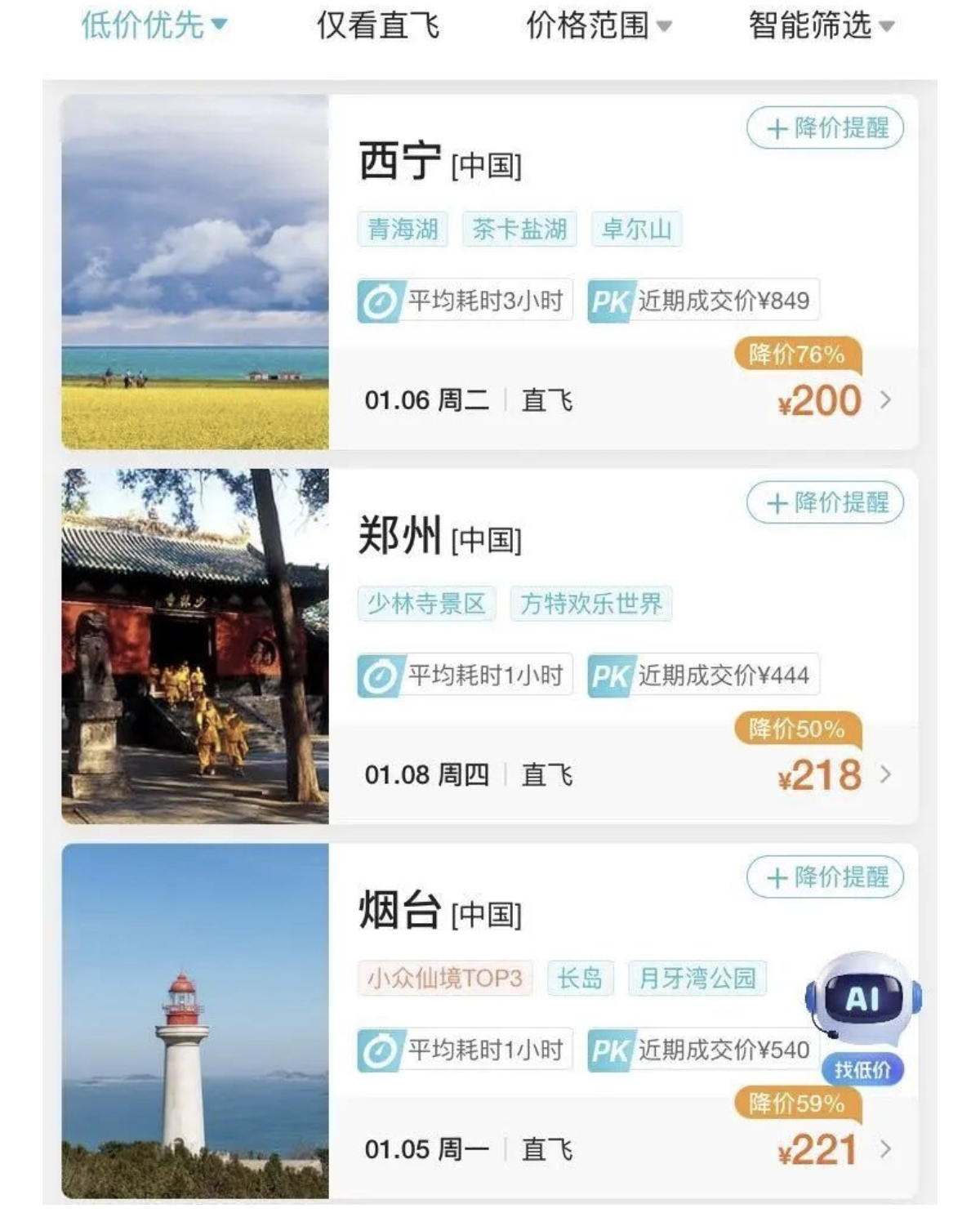Select the 茶卡盐湖 tag
This screenshot has height=1213, width=980.
(519, 230)
